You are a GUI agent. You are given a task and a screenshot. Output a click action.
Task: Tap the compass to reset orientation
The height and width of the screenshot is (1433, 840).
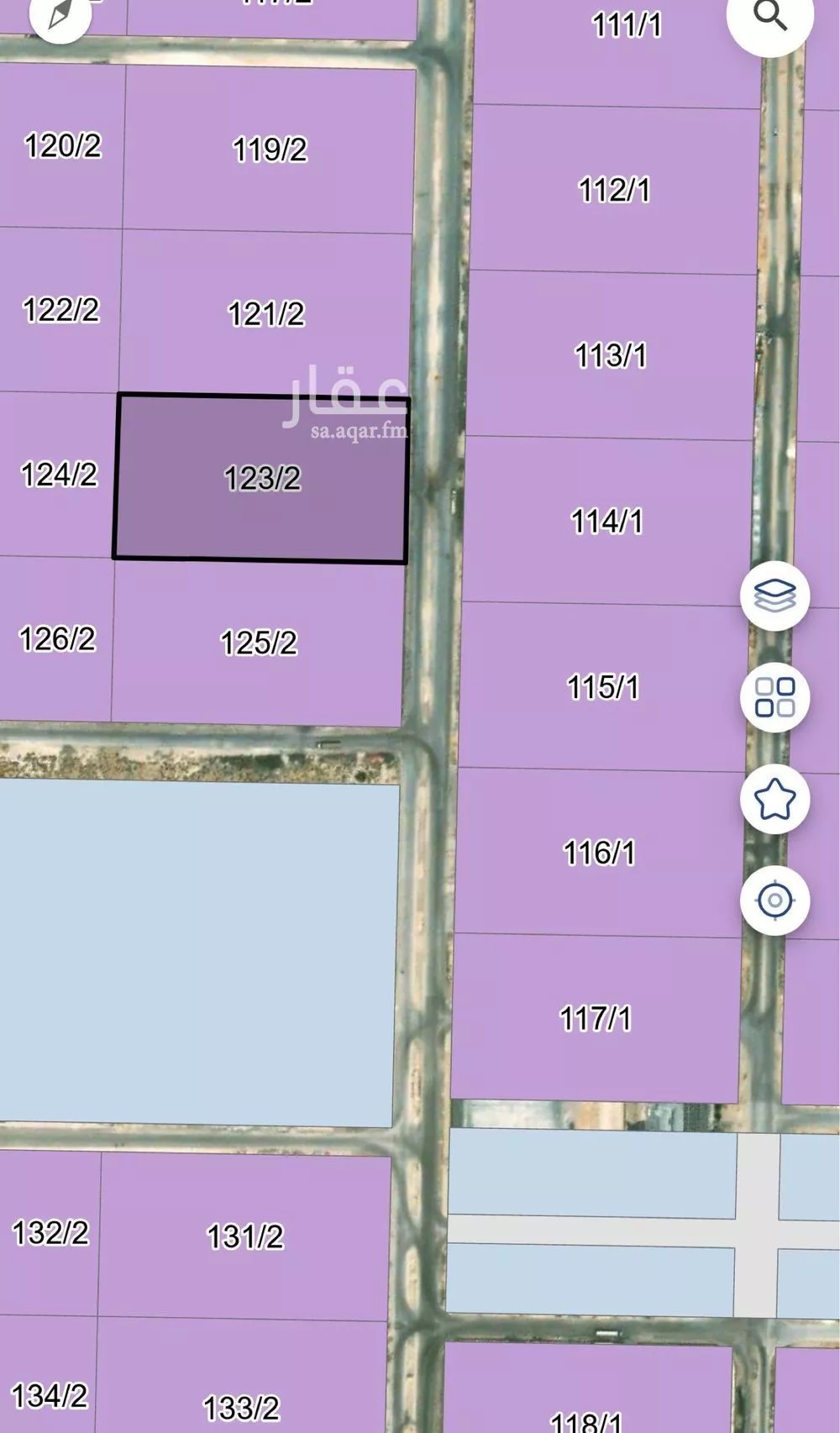[x=60, y=14]
